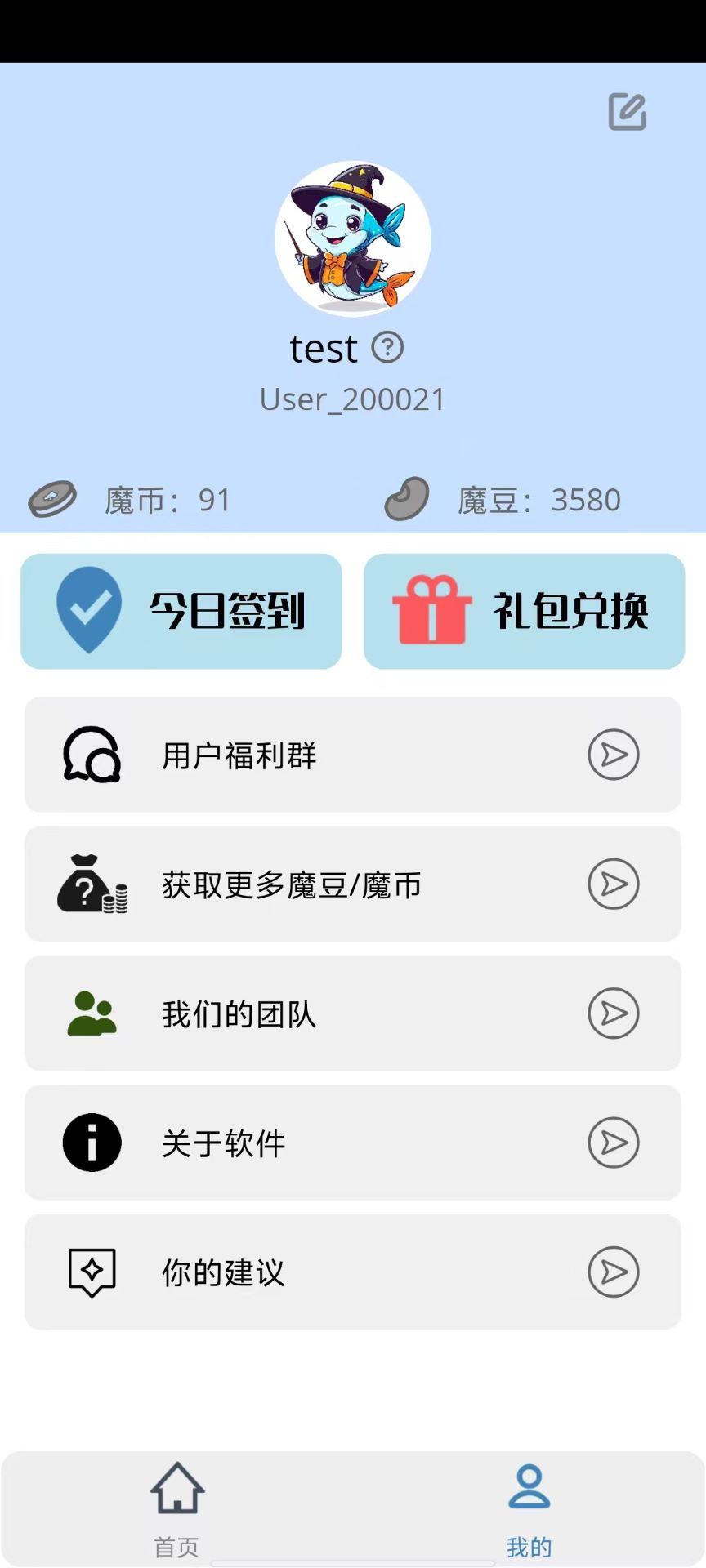Image resolution: width=706 pixels, height=1568 pixels.
Task: Open the arrow on 我们的团队 row
Action: pyautogui.click(x=614, y=1013)
